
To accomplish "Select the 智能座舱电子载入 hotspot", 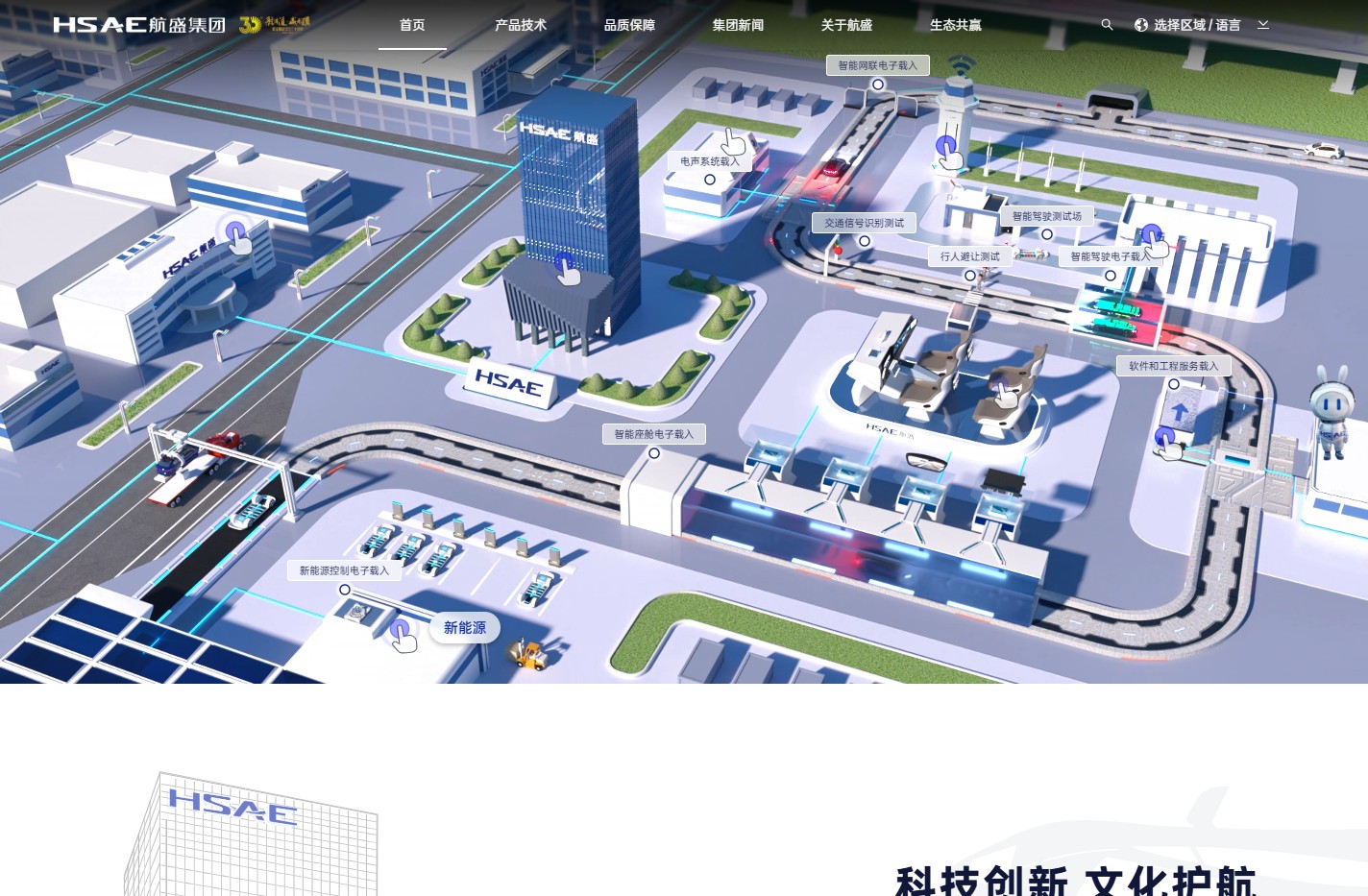I will [653, 434].
